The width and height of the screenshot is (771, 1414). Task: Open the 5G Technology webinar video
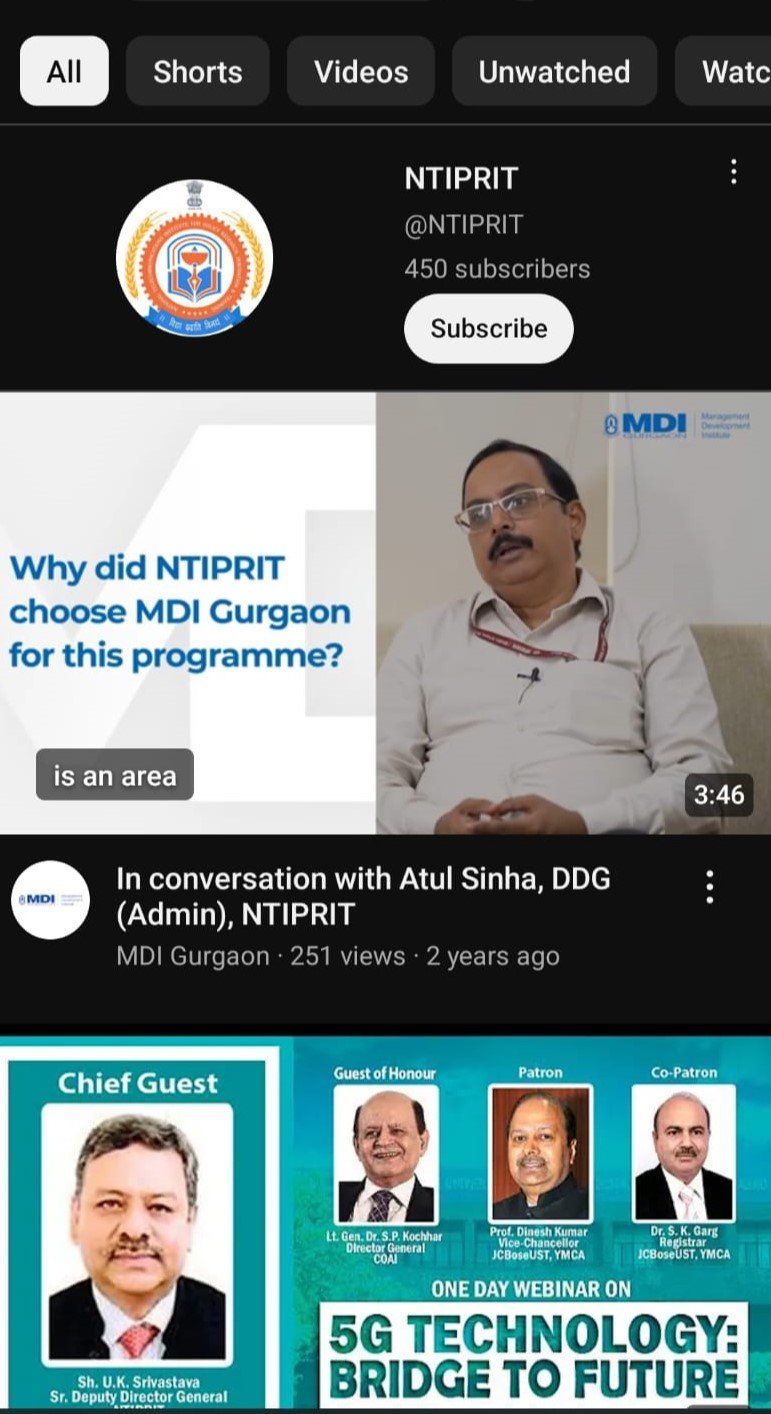click(385, 1225)
